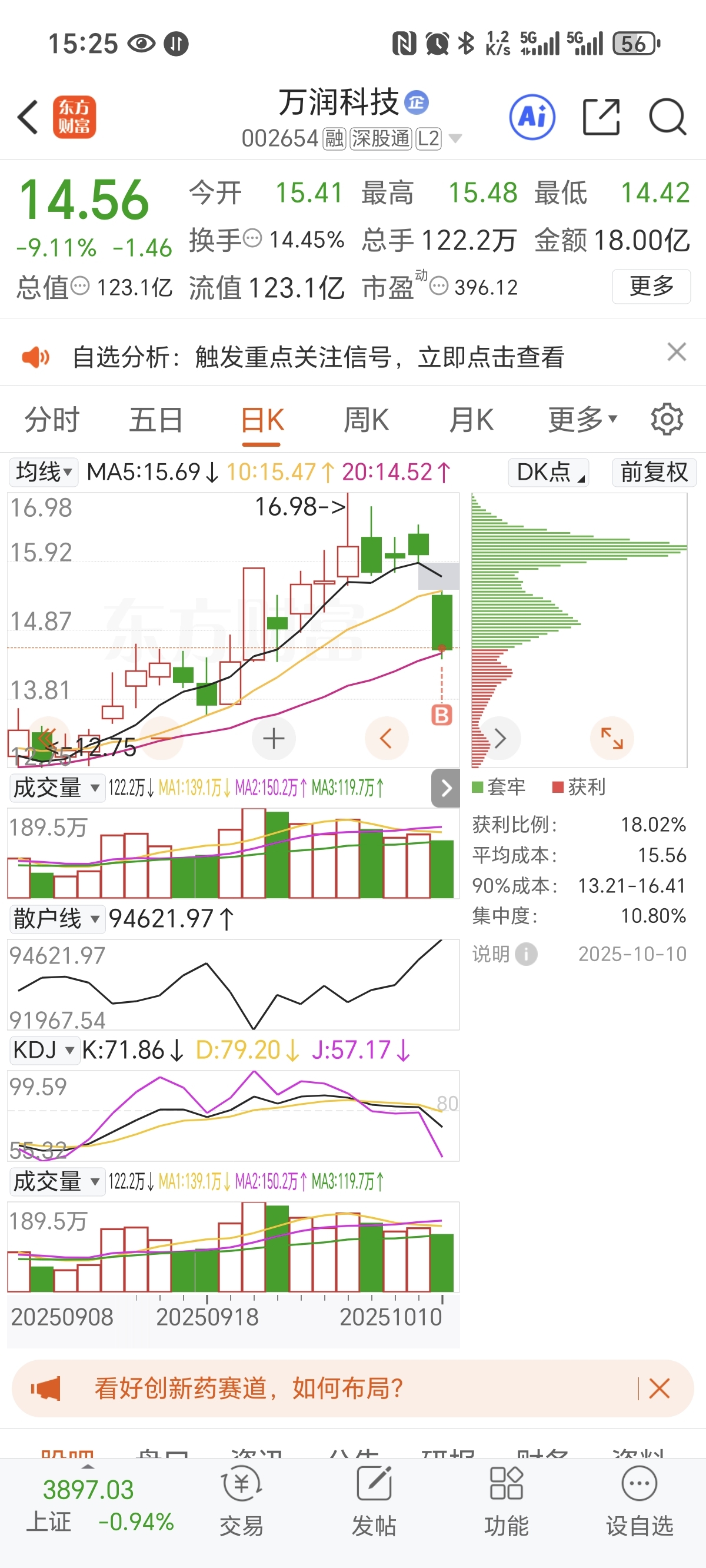Open the 均线 indicator dropdown
This screenshot has width=706, height=1568.
click(44, 471)
